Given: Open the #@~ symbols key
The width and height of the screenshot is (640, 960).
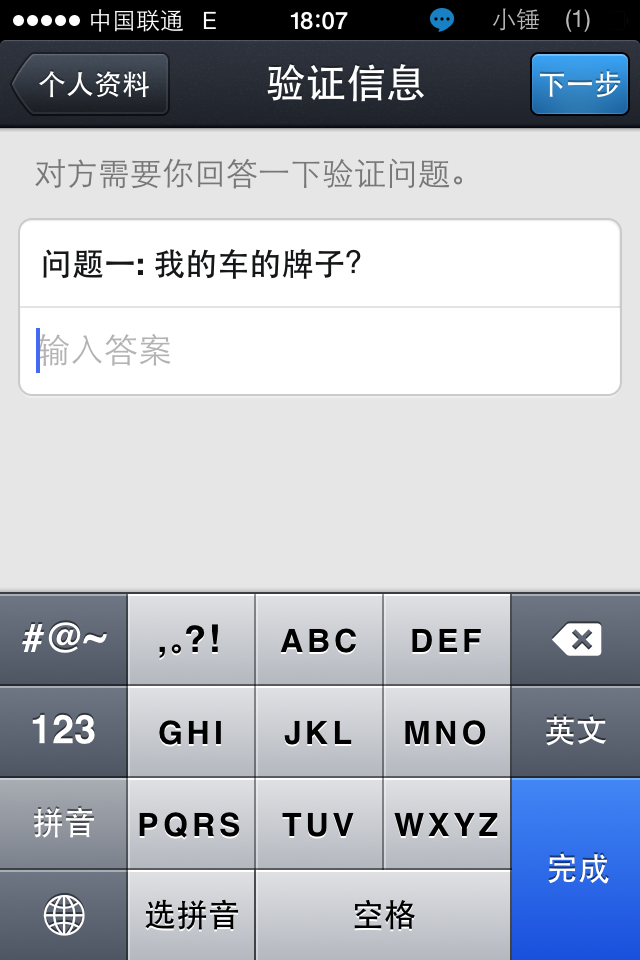Looking at the screenshot, I should pos(64,640).
